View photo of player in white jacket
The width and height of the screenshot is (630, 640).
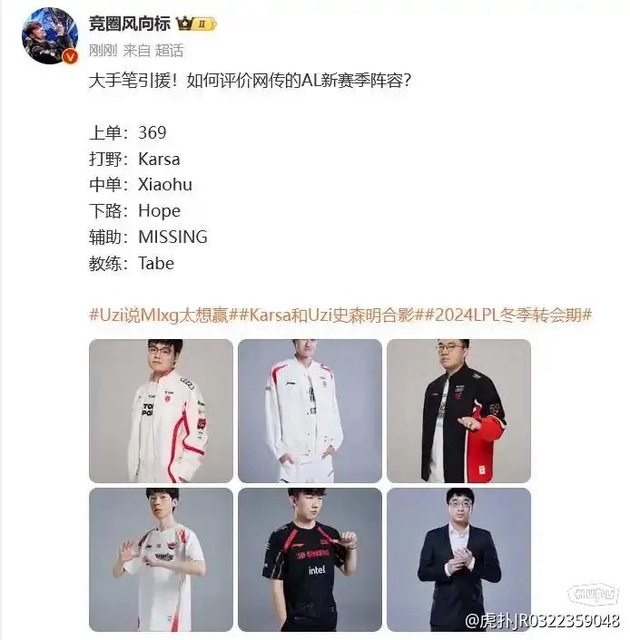click(309, 411)
